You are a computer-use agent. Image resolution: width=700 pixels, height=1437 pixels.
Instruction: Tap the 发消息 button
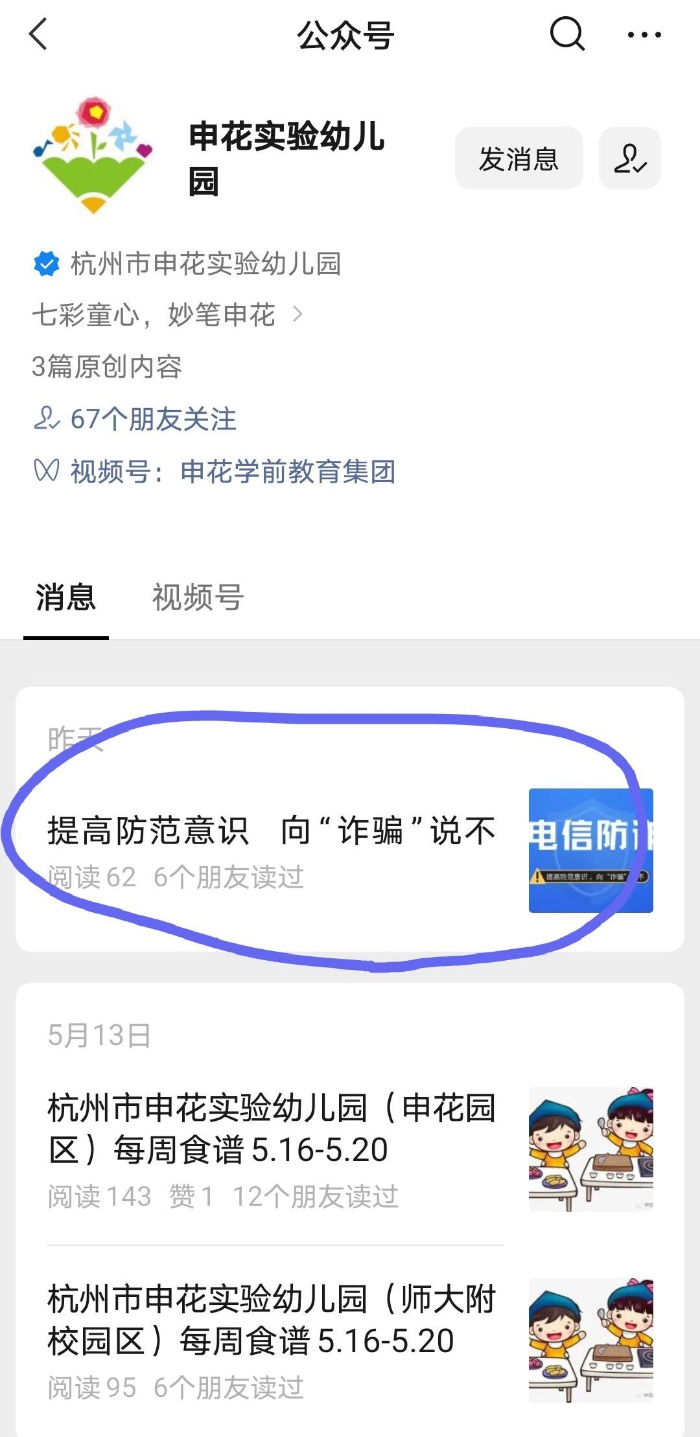pyautogui.click(x=518, y=159)
